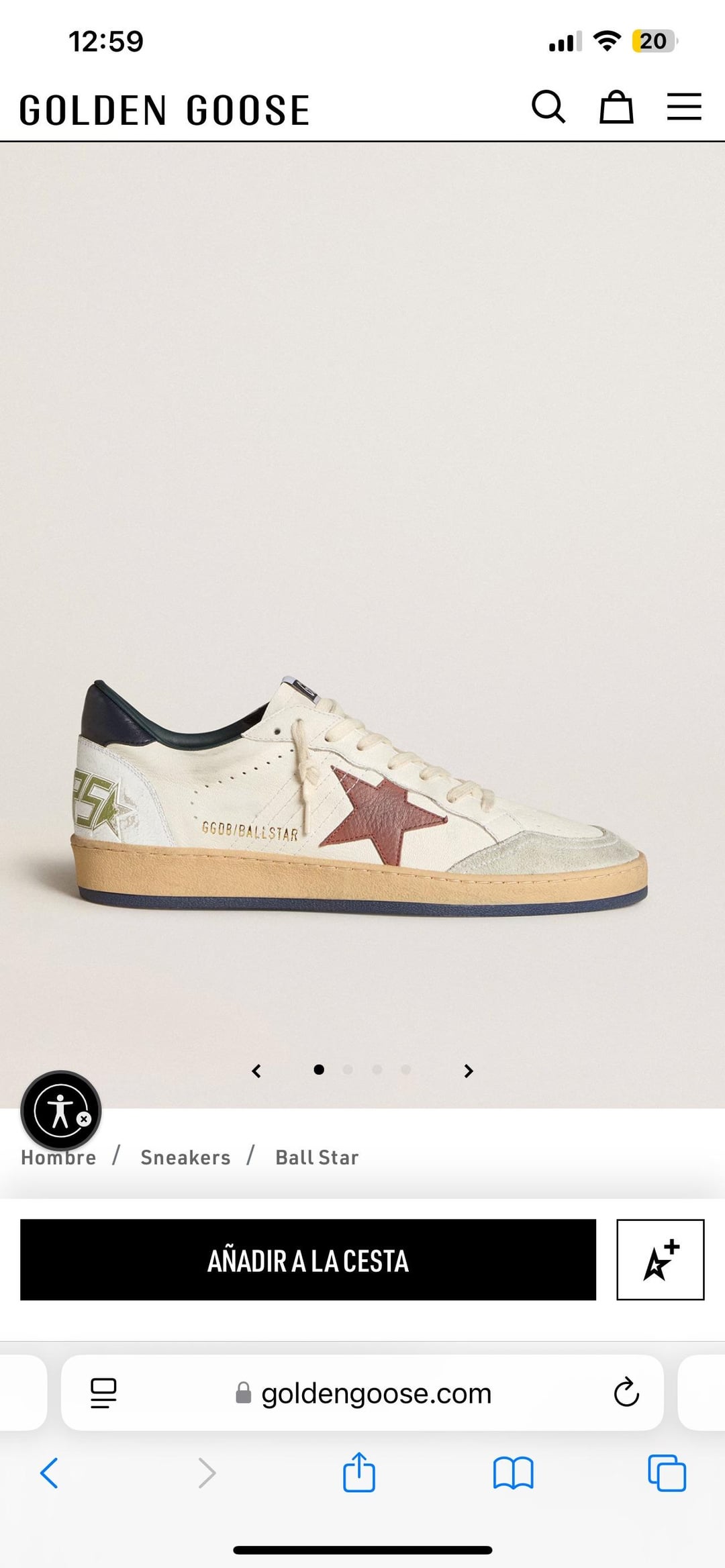Open the hamburger menu
Viewport: 725px width, 1568px height.
[684, 107]
